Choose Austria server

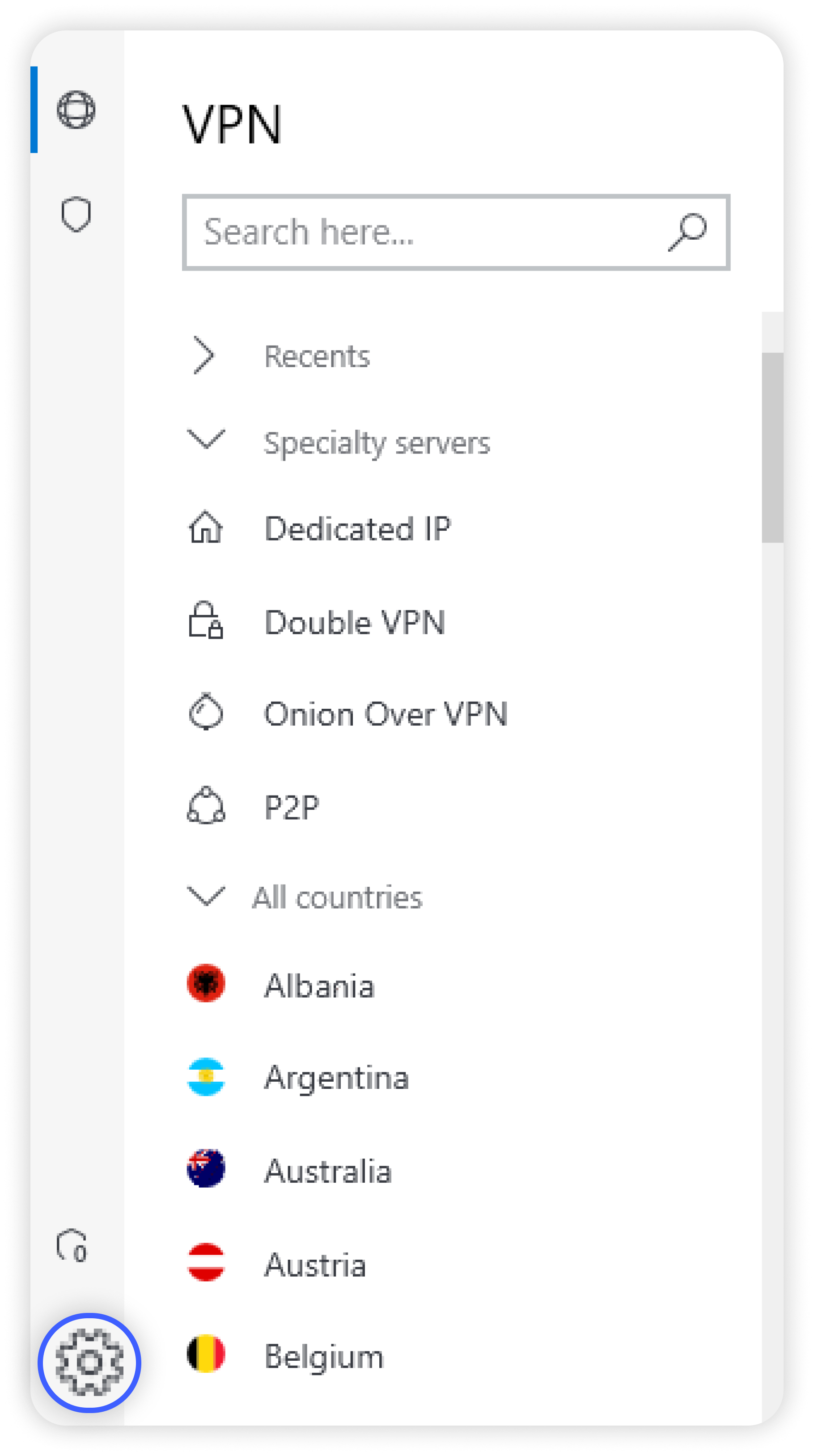pyautogui.click(x=315, y=1265)
